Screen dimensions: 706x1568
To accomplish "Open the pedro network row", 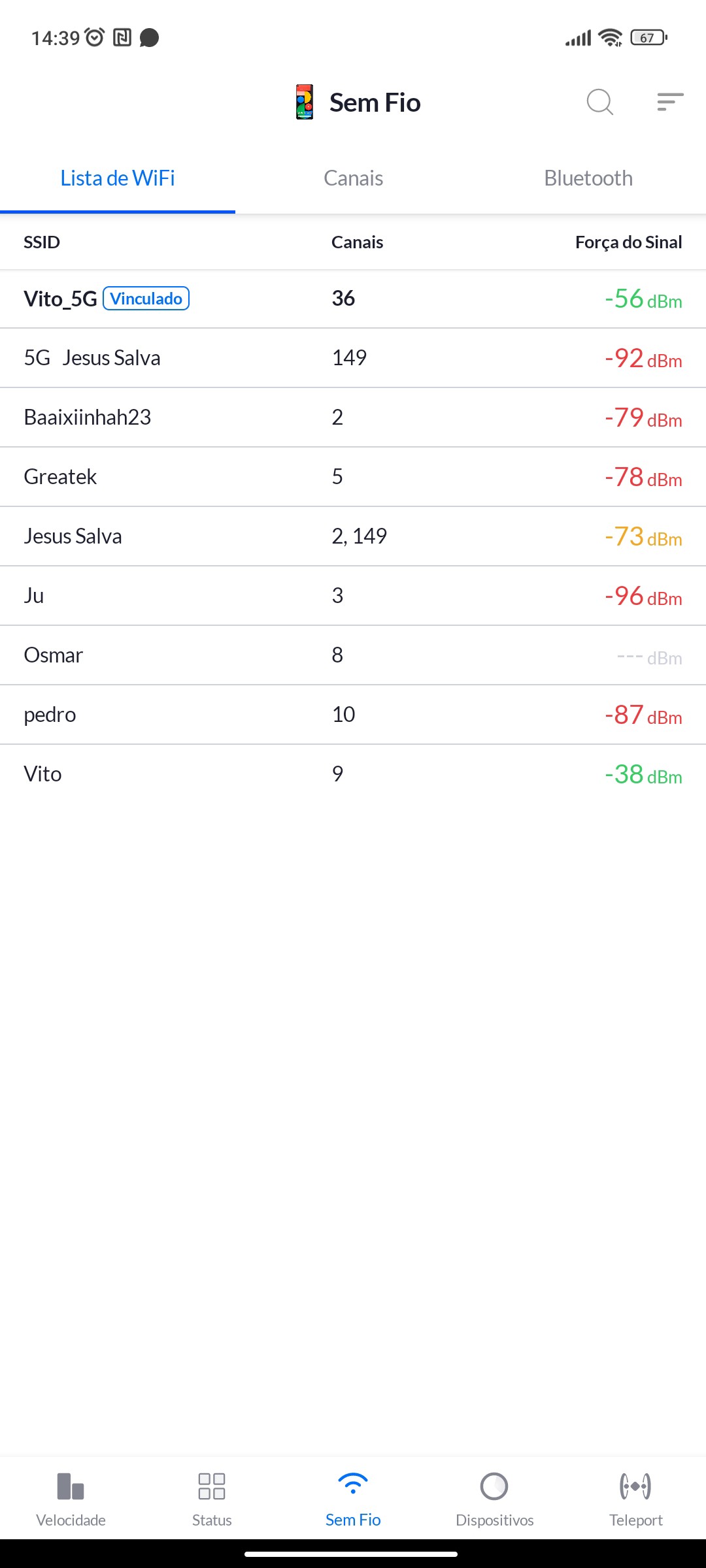I will (x=353, y=715).
